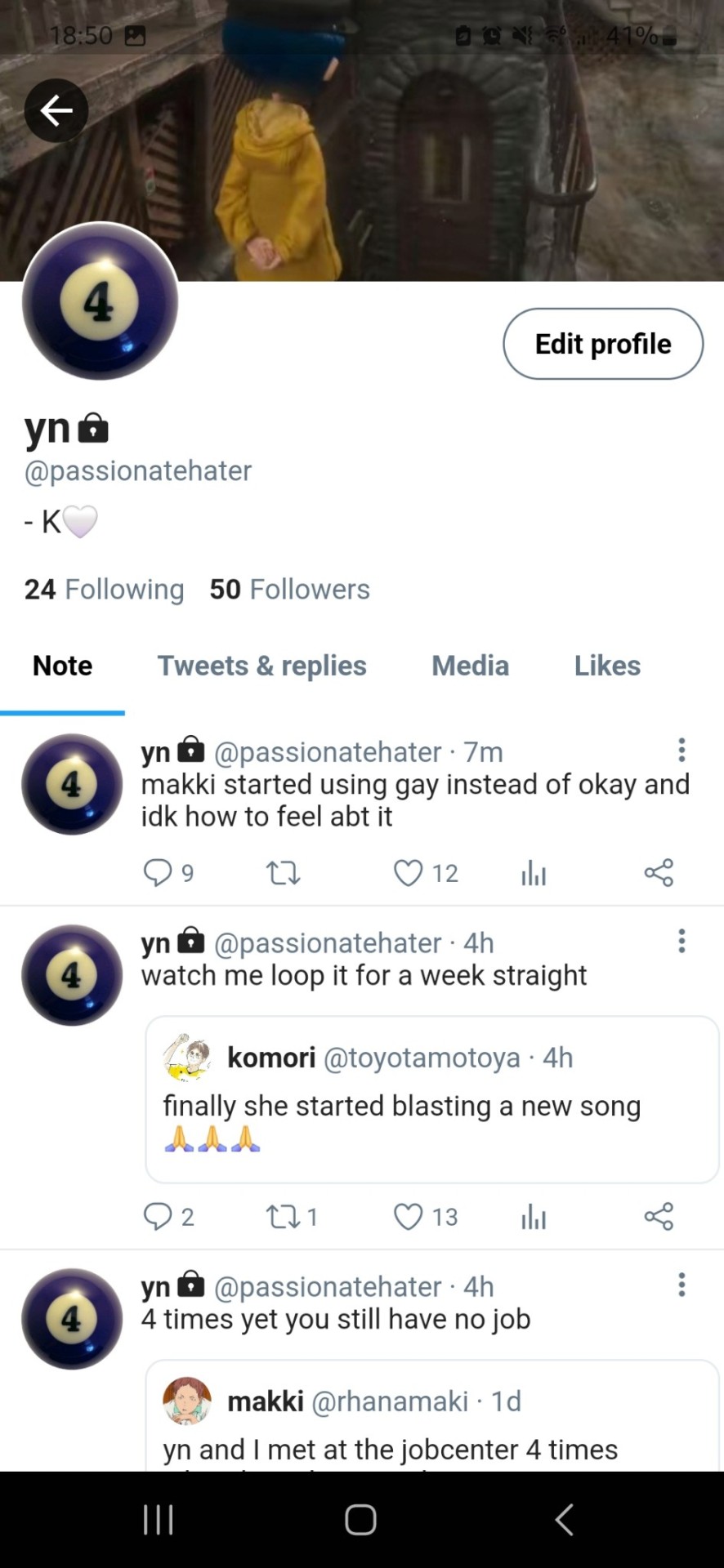Screen dimensions: 724x1568
Task: Retweet the watch me loop it tweet
Action: (x=284, y=1217)
